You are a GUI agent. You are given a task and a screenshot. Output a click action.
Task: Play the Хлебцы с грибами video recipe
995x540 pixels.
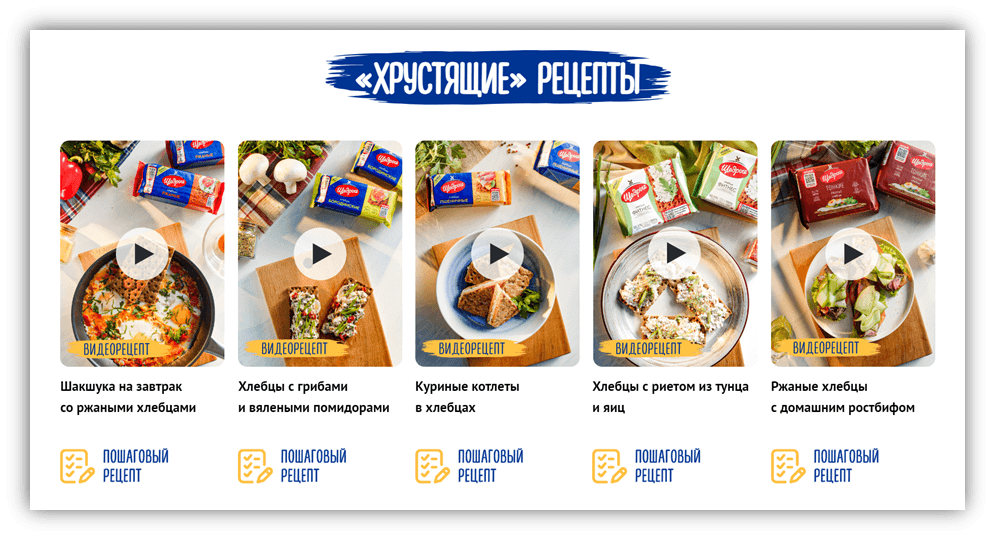click(x=320, y=254)
